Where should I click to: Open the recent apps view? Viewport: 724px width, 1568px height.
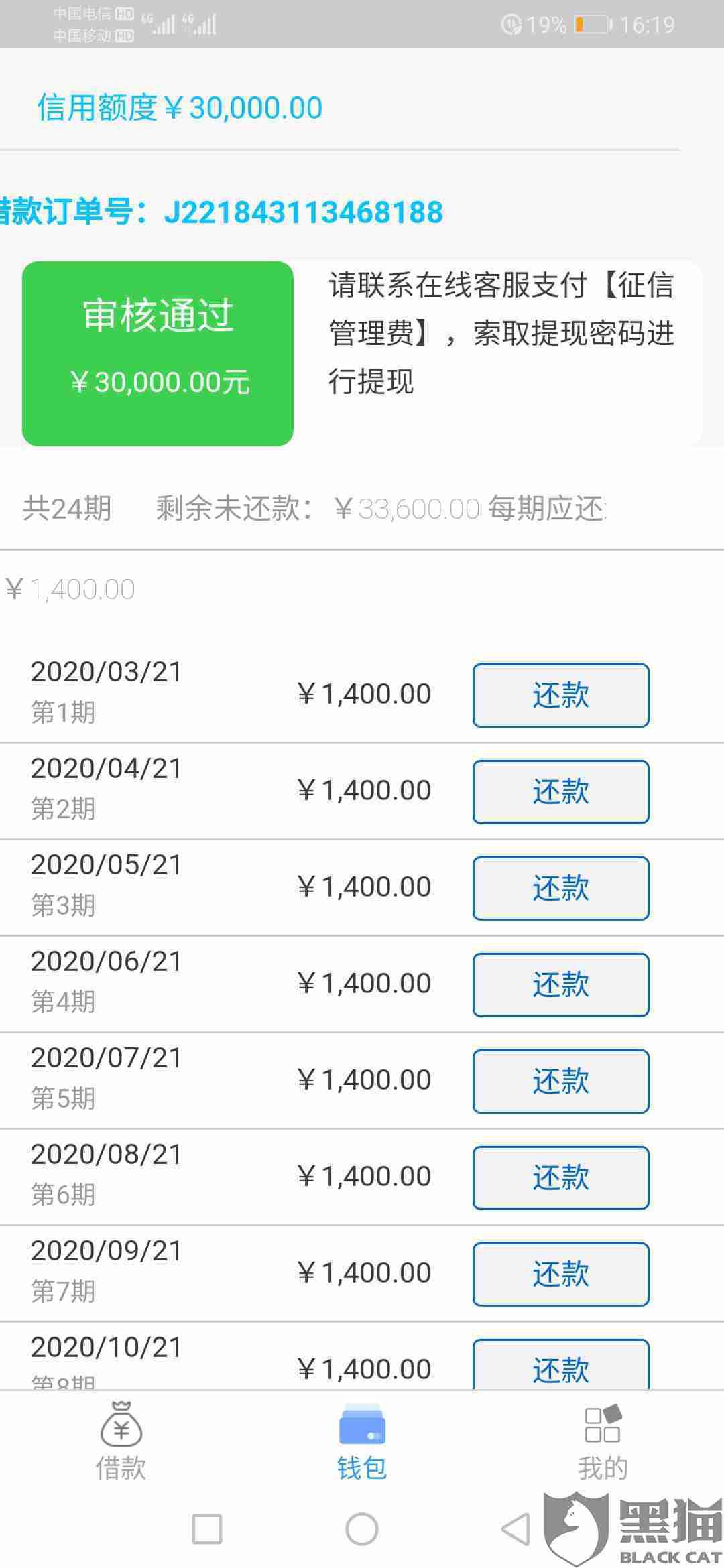[x=207, y=1529]
